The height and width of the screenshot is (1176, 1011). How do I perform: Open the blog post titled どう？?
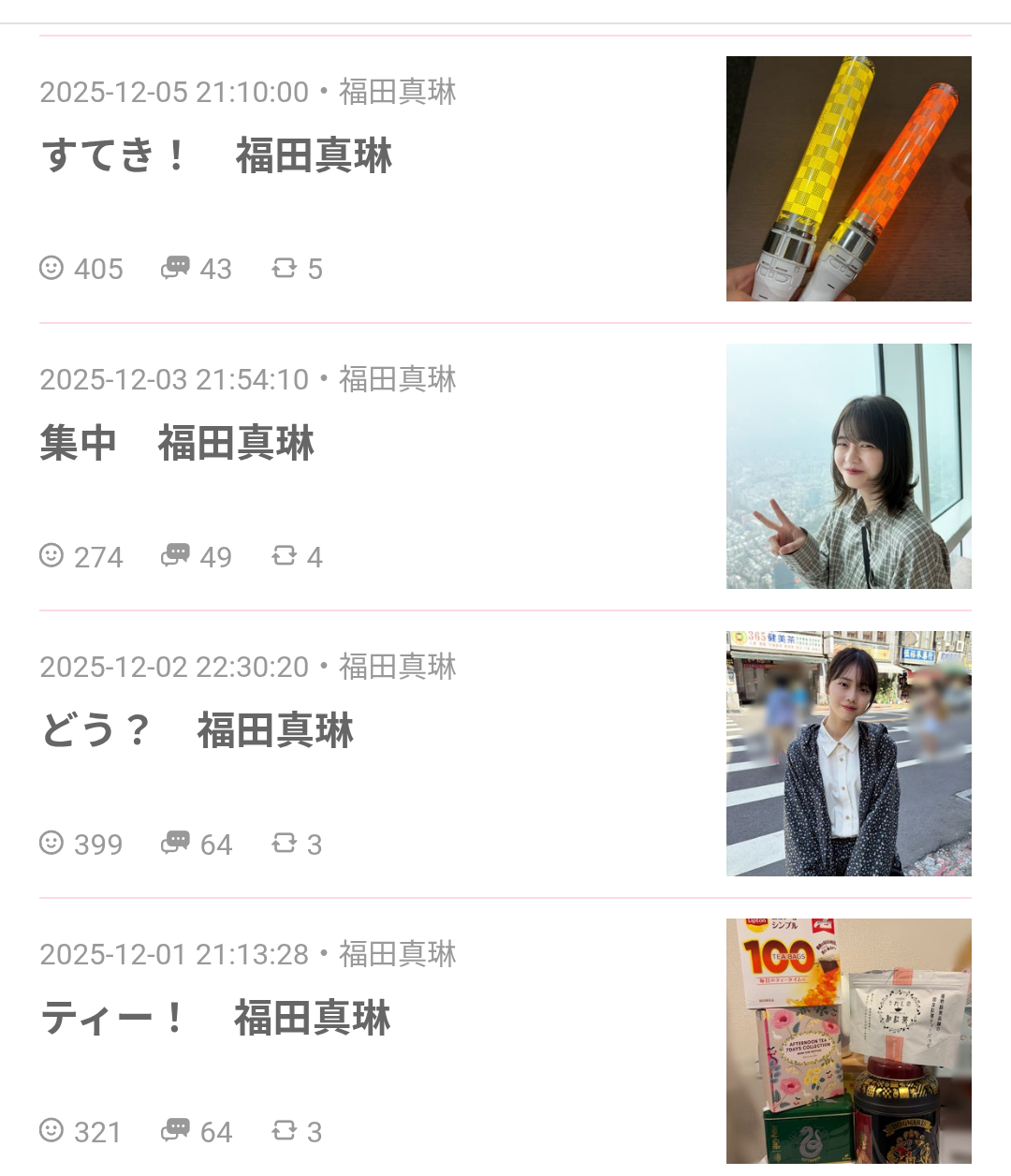197,730
